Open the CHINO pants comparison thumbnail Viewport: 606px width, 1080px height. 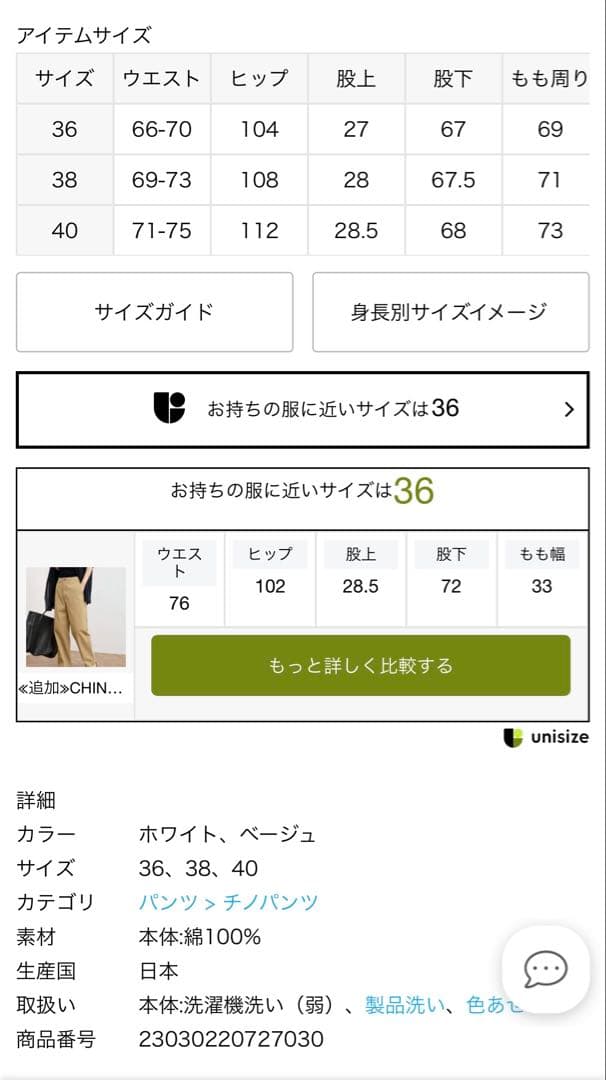pos(76,617)
